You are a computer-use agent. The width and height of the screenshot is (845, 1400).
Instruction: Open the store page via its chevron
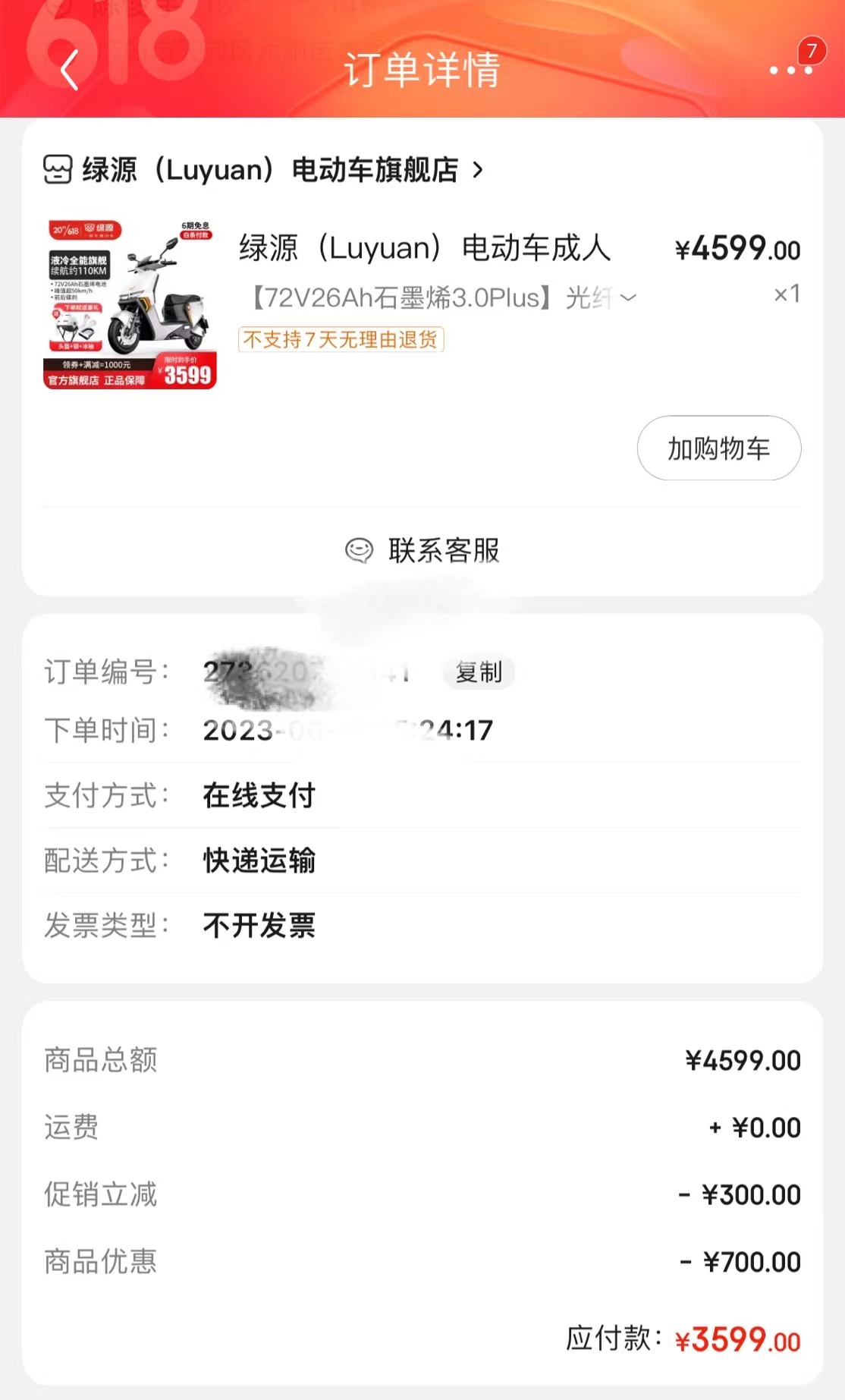tap(478, 171)
